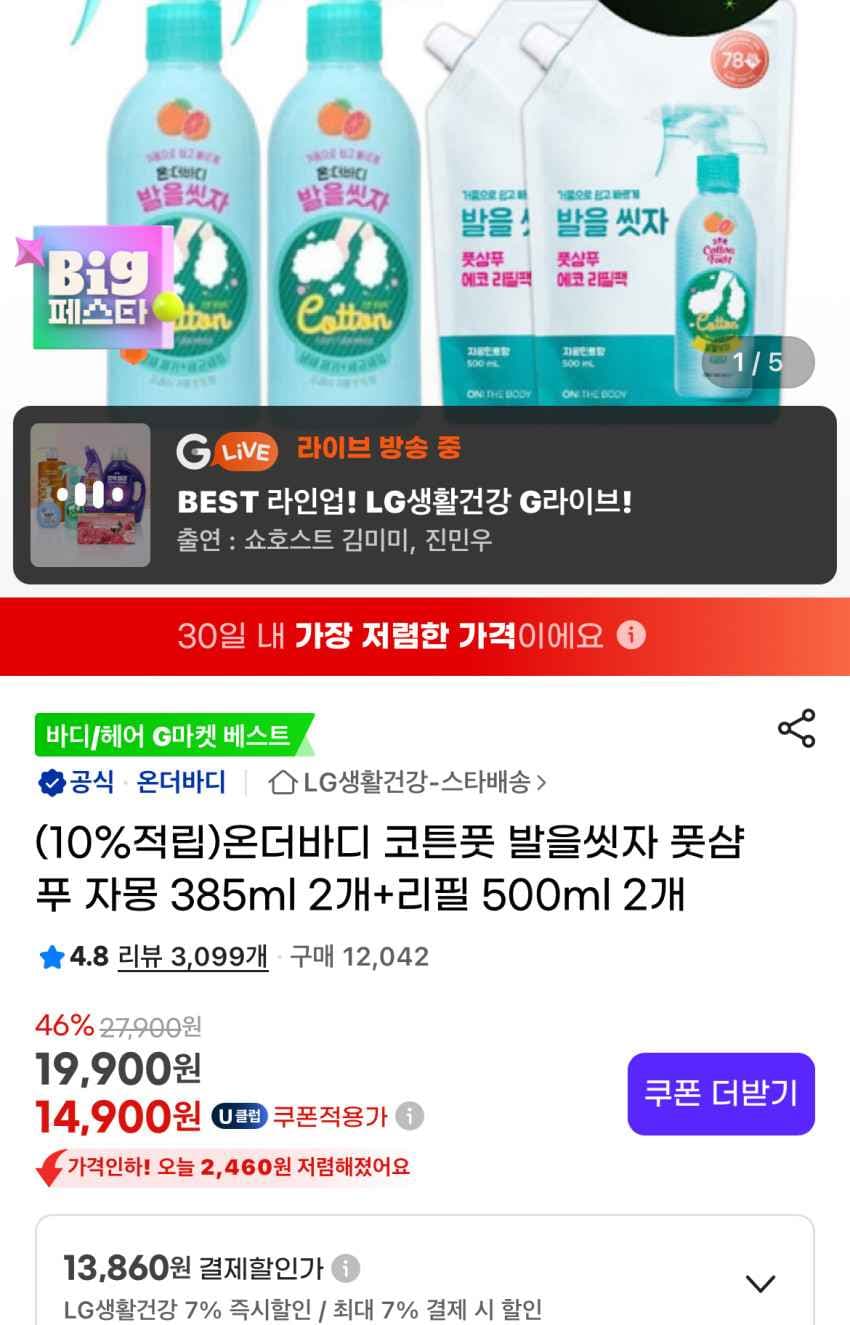Open the G LIVE broadcast banner
The height and width of the screenshot is (1325, 850).
click(x=424, y=495)
